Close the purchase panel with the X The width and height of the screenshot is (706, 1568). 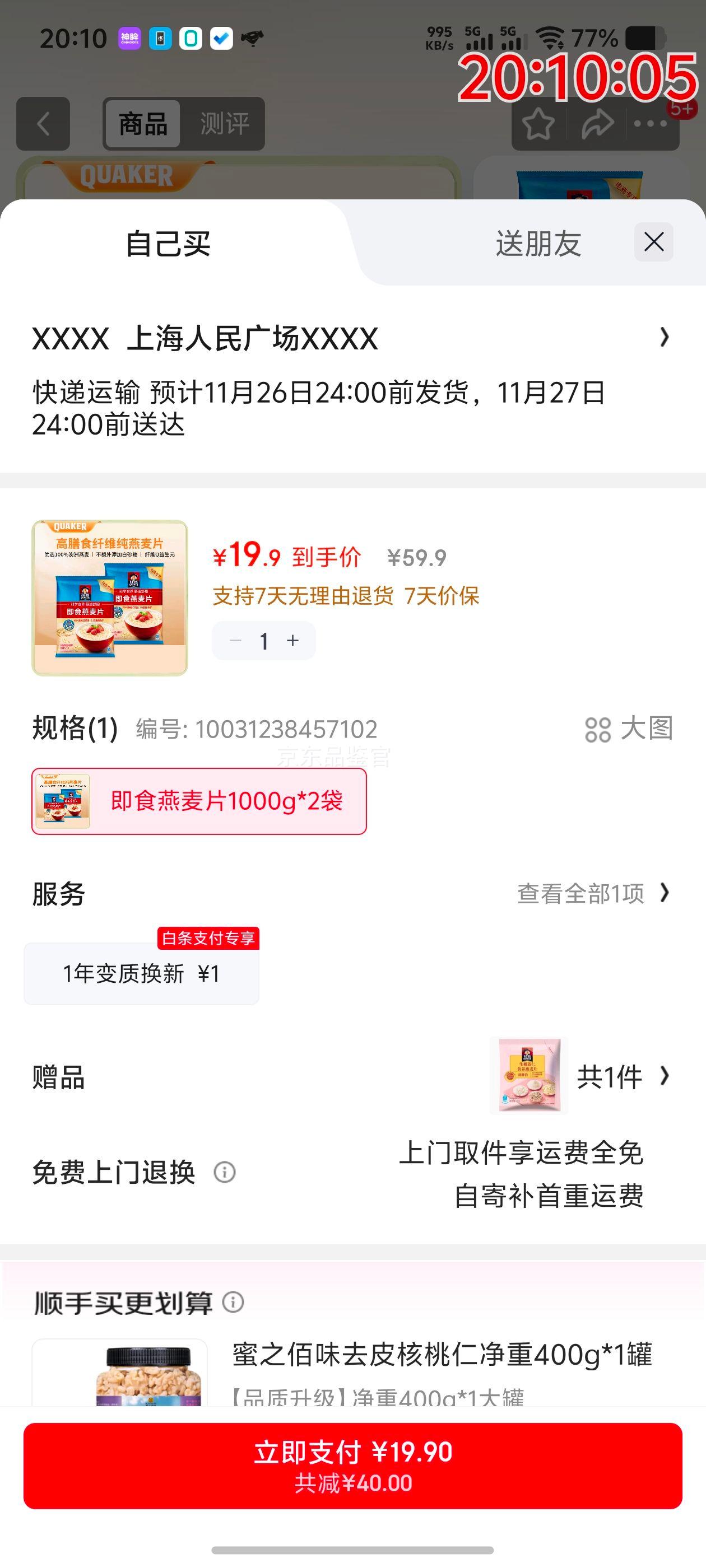654,242
